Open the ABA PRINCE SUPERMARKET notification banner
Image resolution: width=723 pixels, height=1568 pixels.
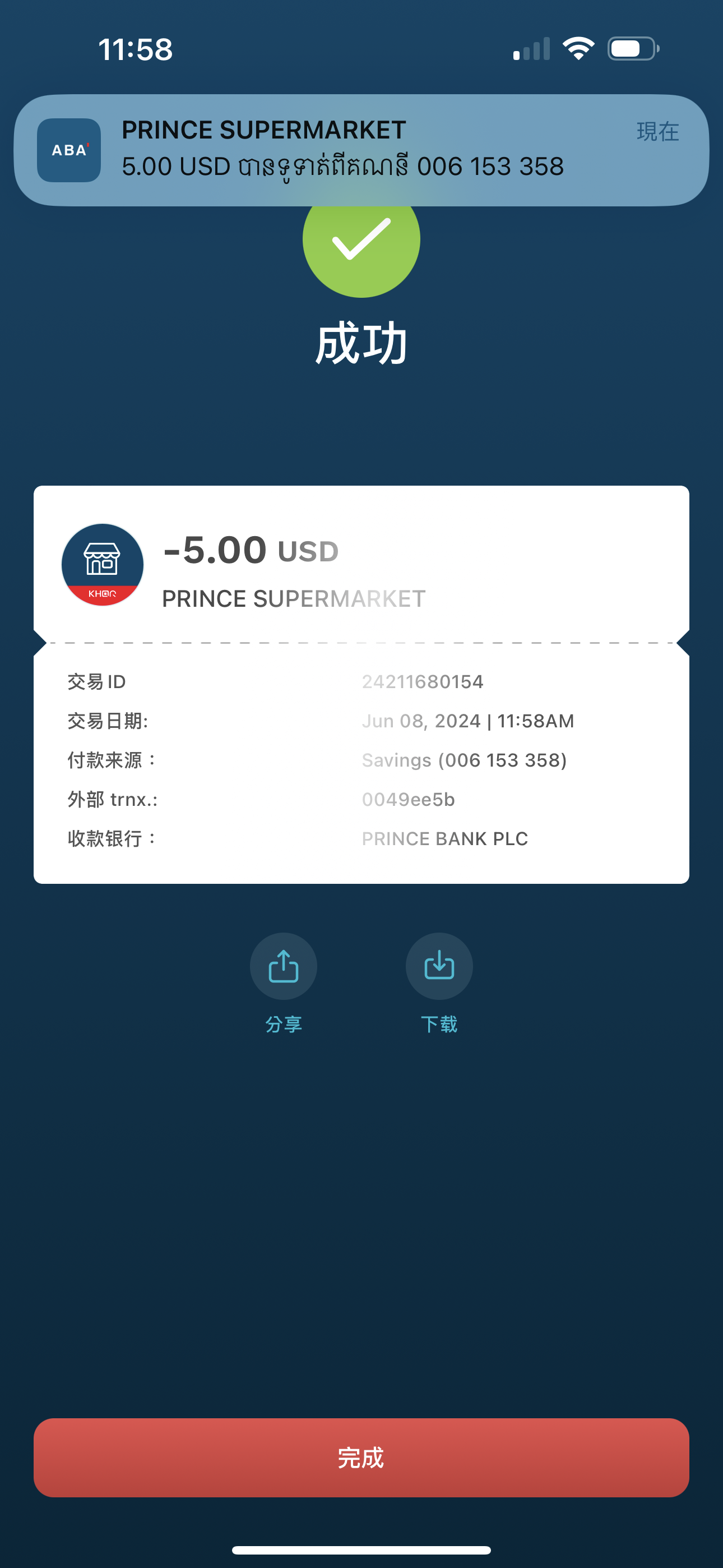coord(361,150)
